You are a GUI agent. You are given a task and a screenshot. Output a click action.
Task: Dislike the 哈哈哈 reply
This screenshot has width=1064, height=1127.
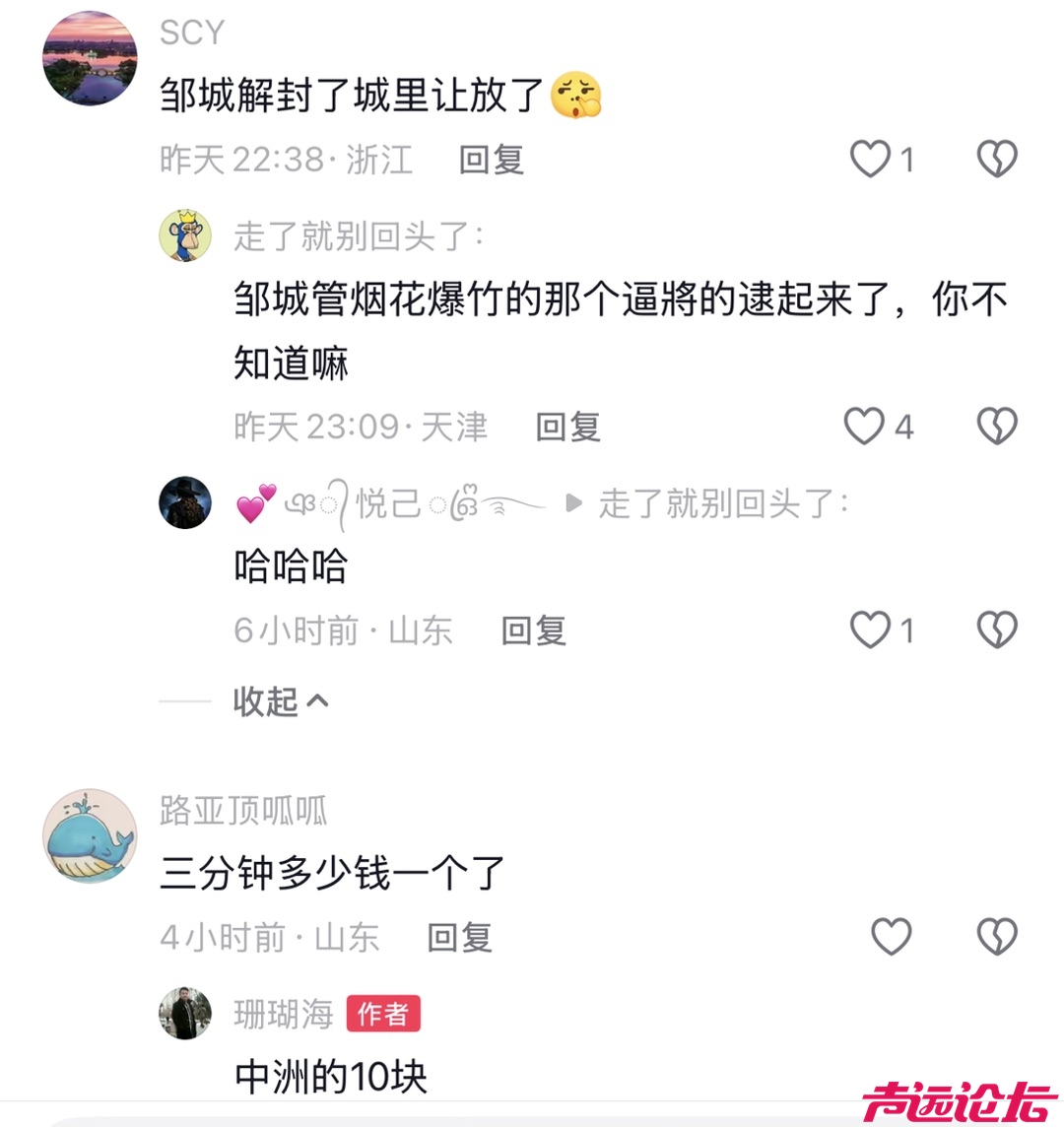pyautogui.click(x=996, y=630)
